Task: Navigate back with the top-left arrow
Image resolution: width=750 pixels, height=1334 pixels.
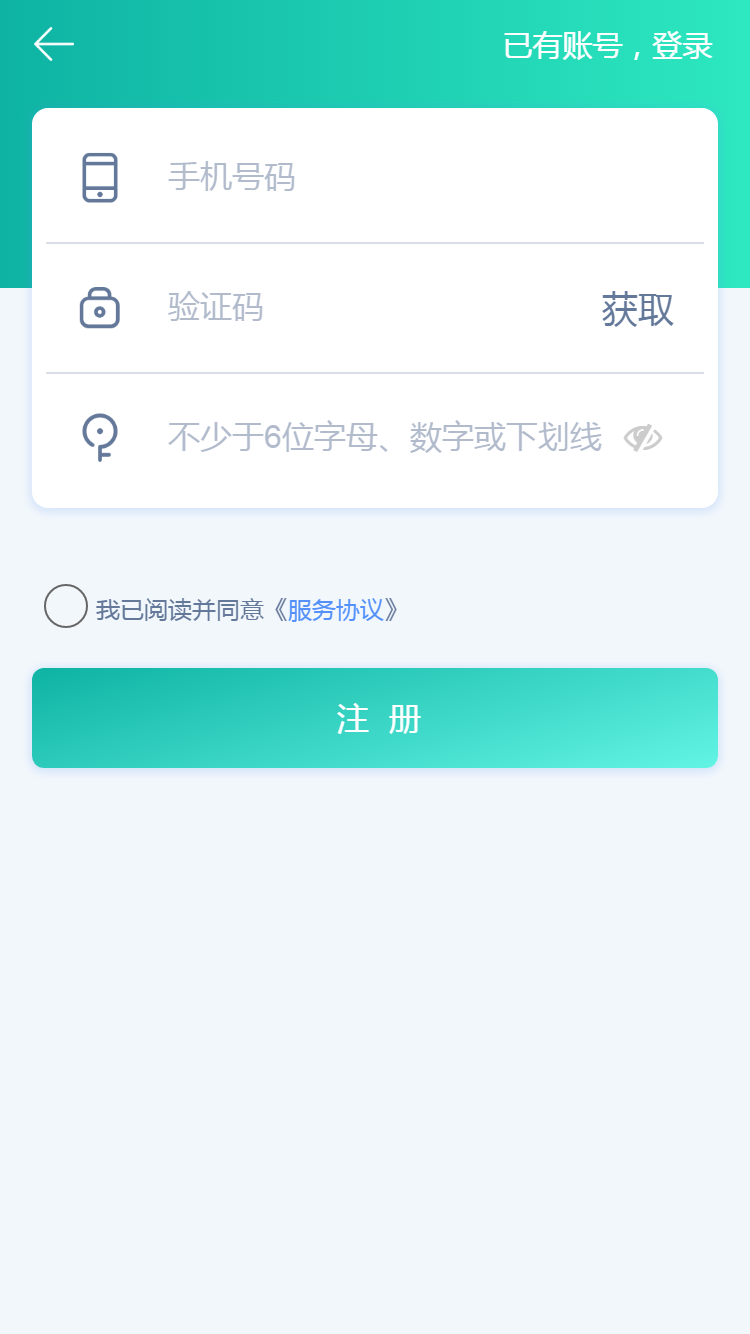Action: click(x=55, y=44)
